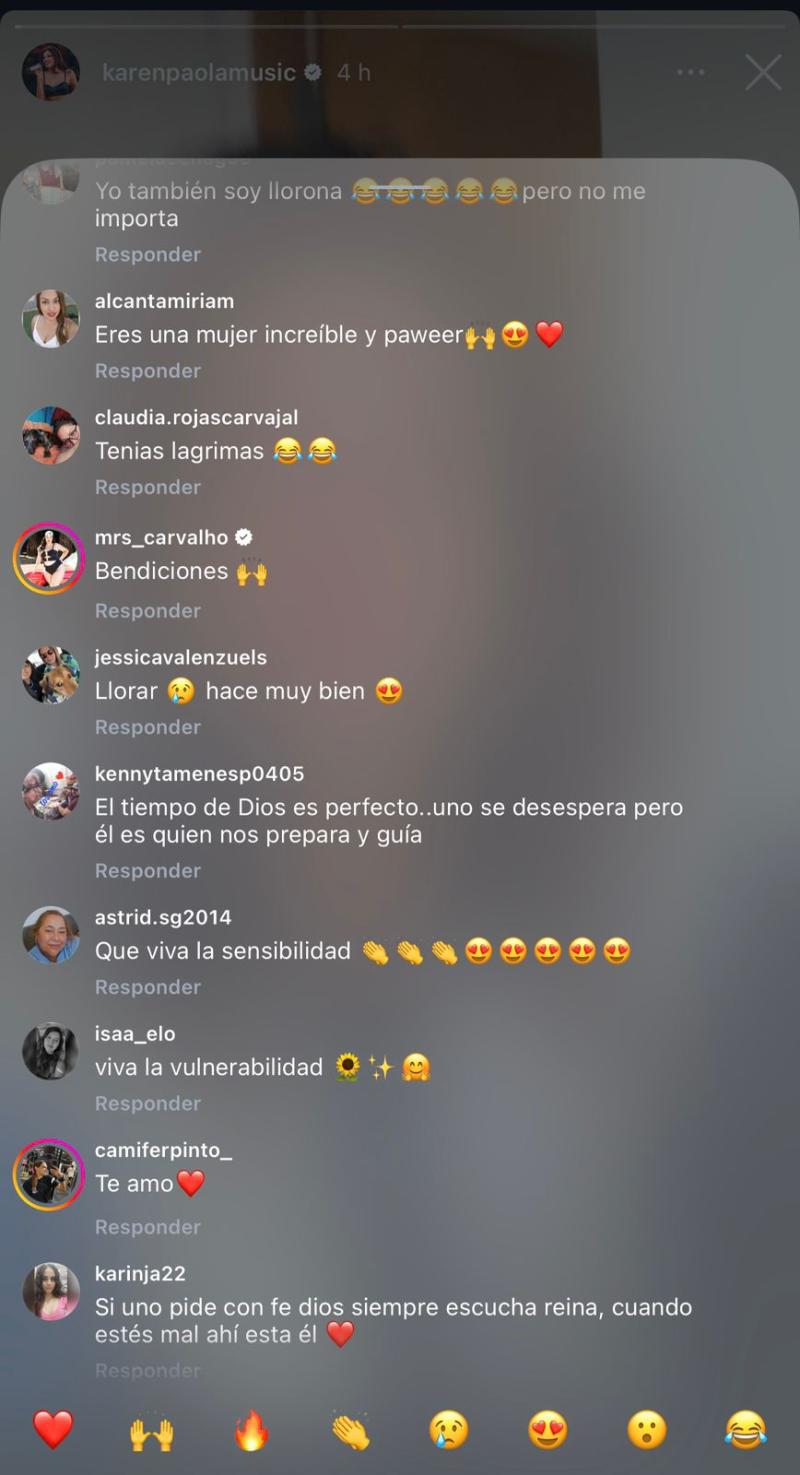Send the clapping hands reaction
The image size is (800, 1475).
[x=350, y=1432]
